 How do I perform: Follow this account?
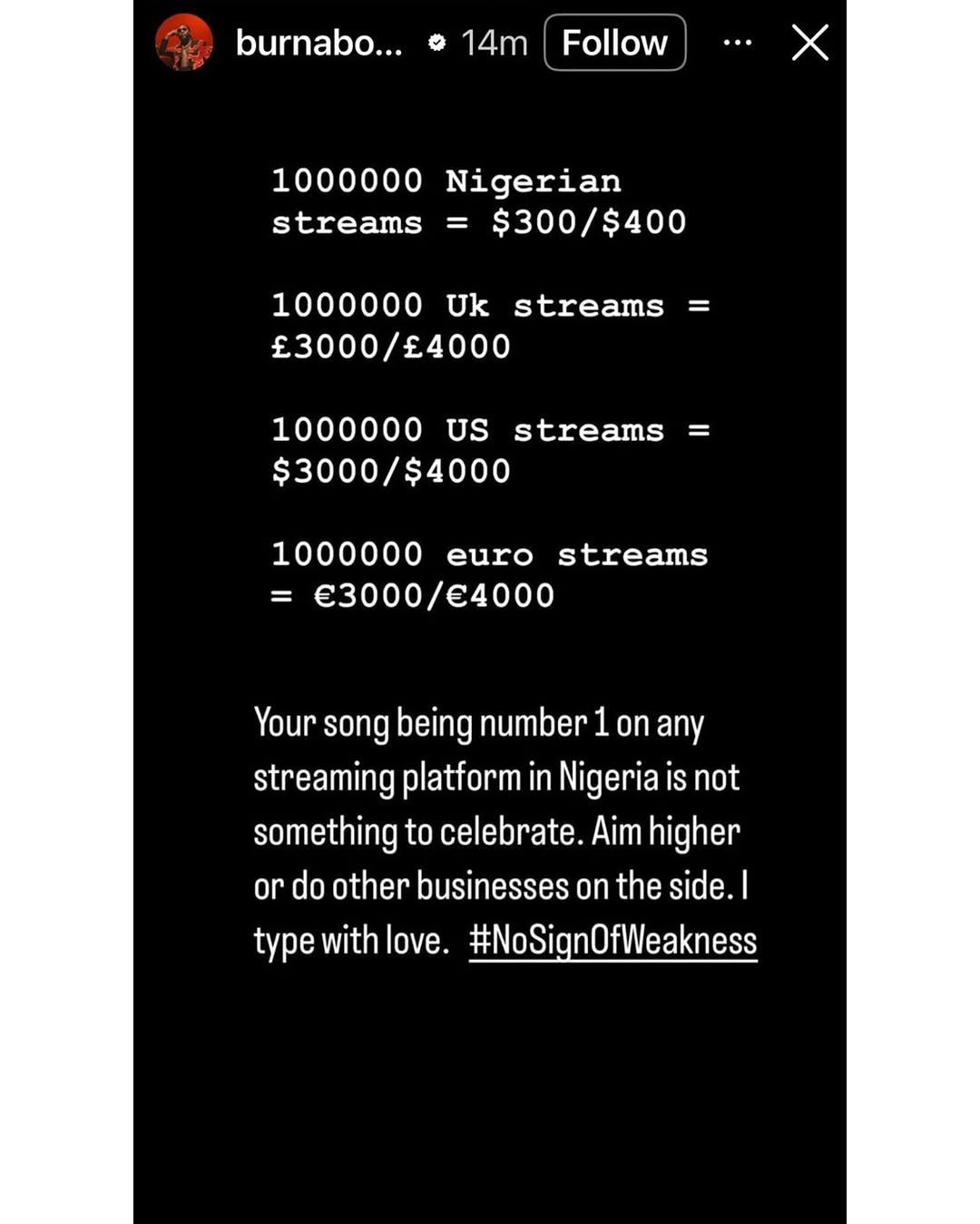[x=614, y=43]
